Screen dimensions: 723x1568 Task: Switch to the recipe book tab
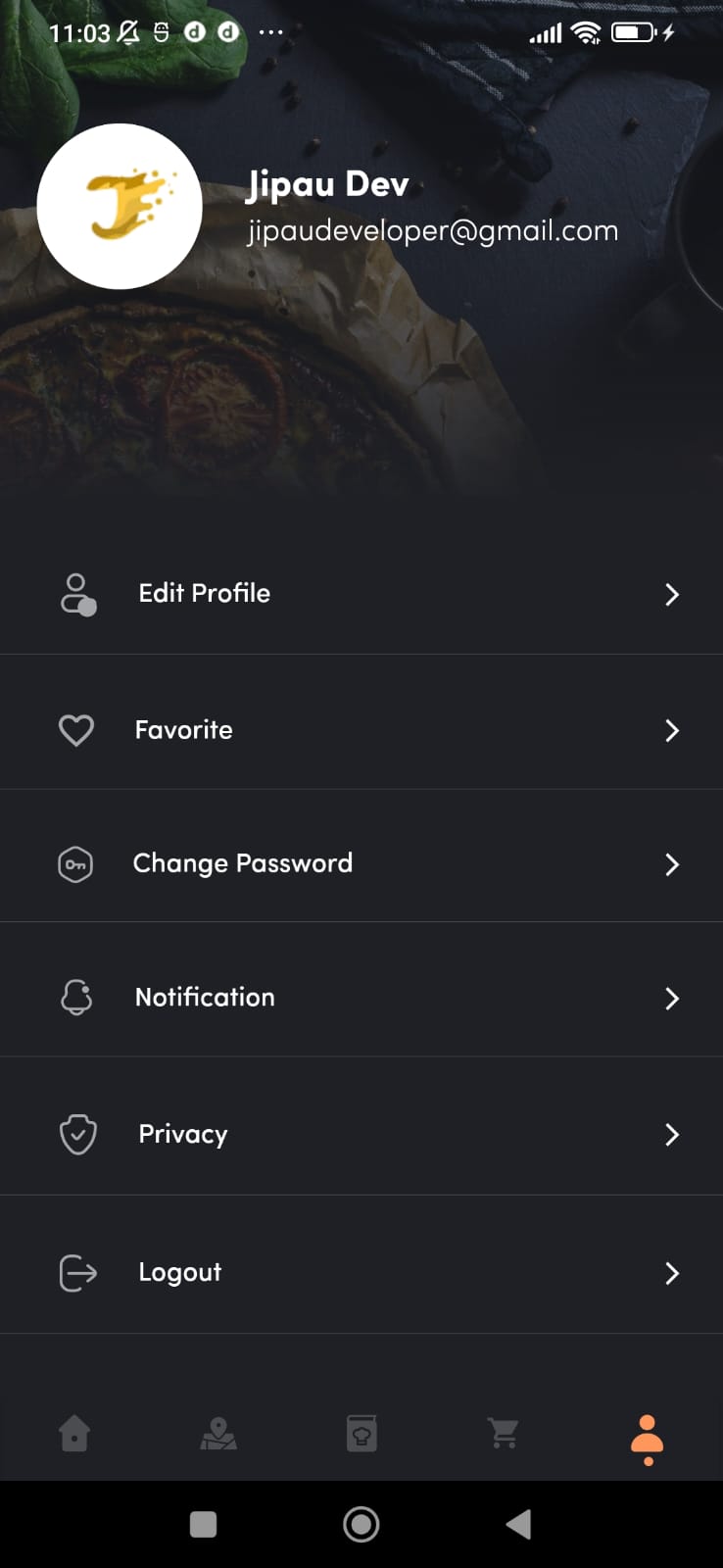[x=361, y=1435]
